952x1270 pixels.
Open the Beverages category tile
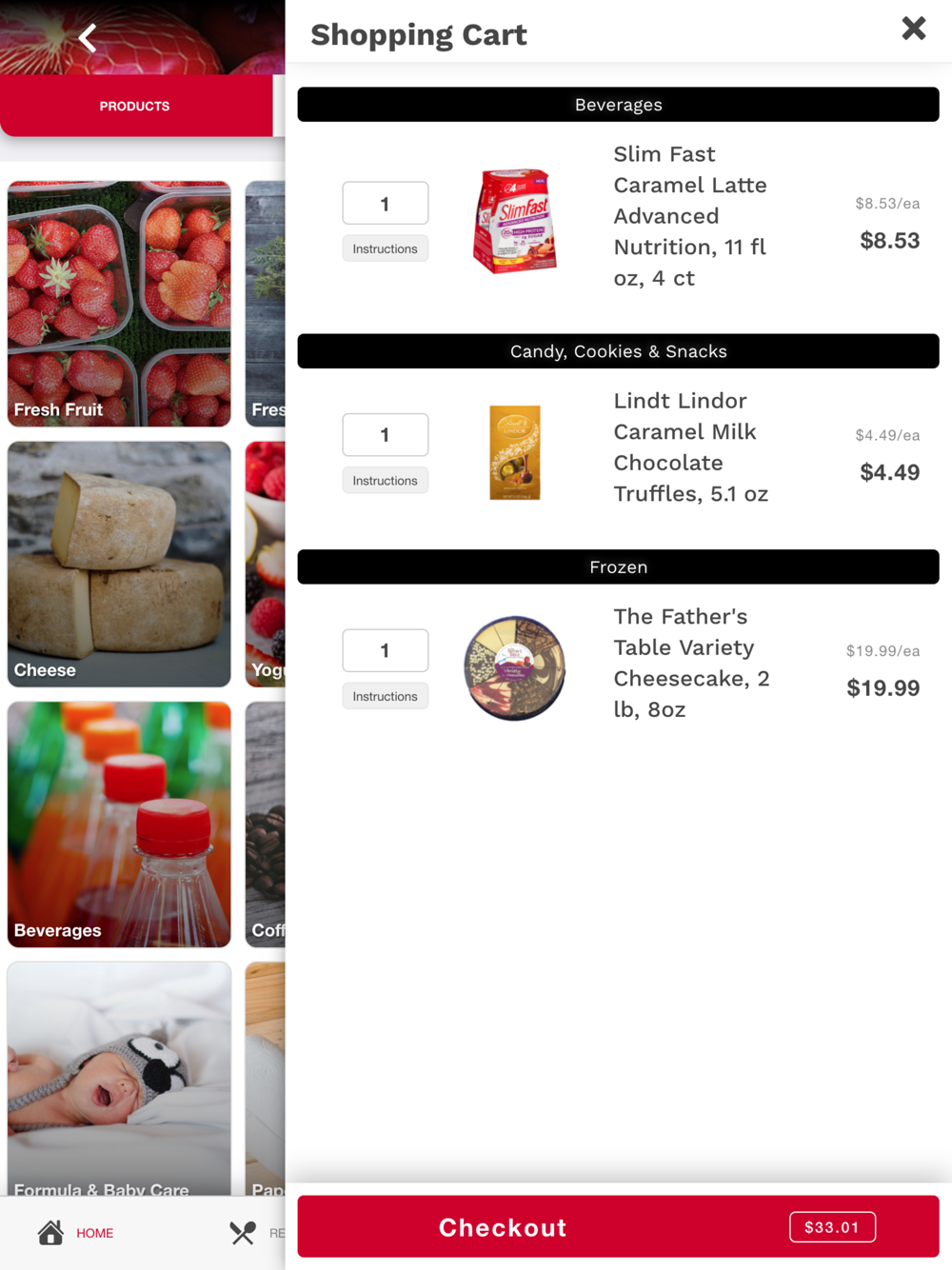pyautogui.click(x=119, y=824)
